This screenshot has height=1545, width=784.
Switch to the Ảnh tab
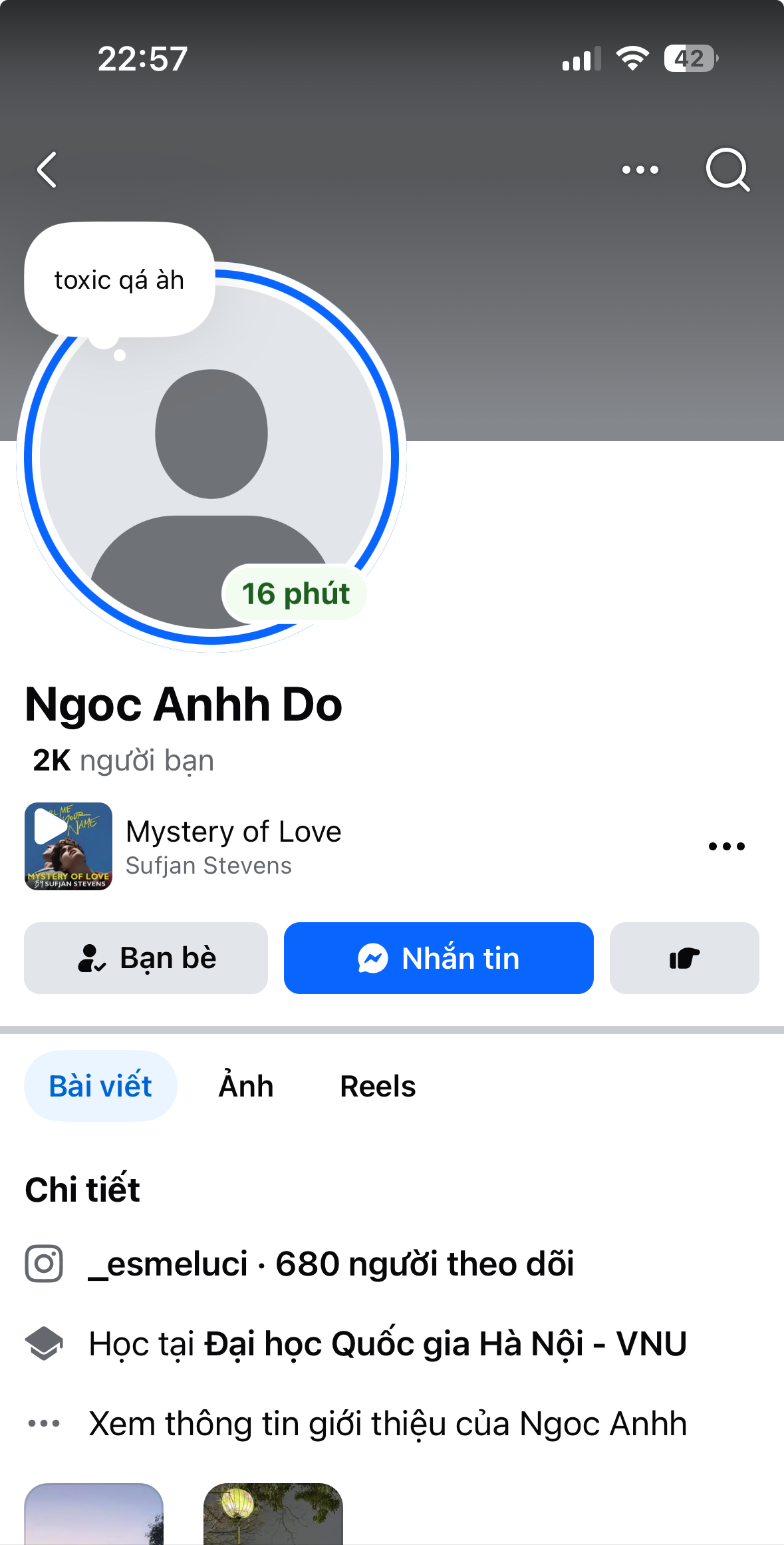246,1086
